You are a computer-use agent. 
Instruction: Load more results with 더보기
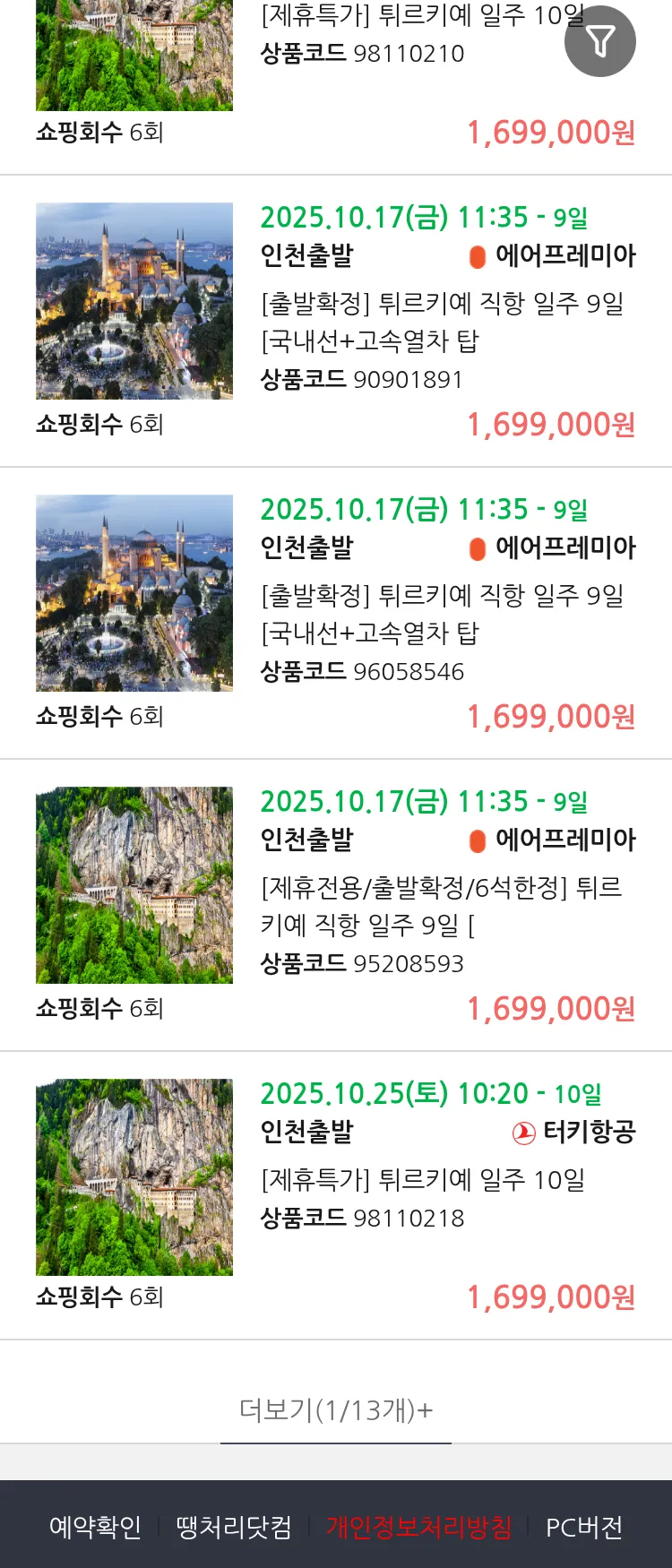pos(336,1410)
